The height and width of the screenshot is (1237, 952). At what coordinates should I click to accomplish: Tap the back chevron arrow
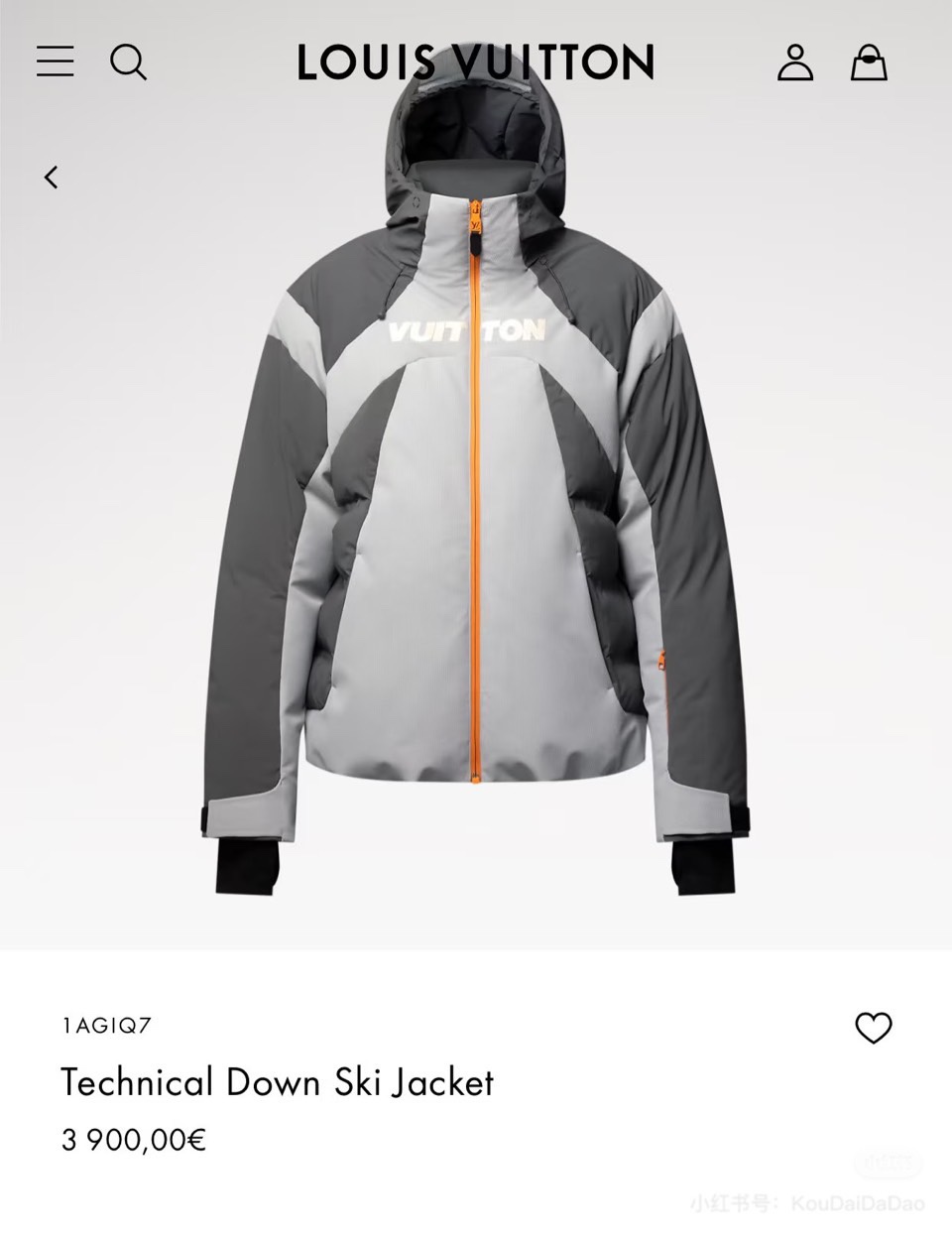point(53,177)
